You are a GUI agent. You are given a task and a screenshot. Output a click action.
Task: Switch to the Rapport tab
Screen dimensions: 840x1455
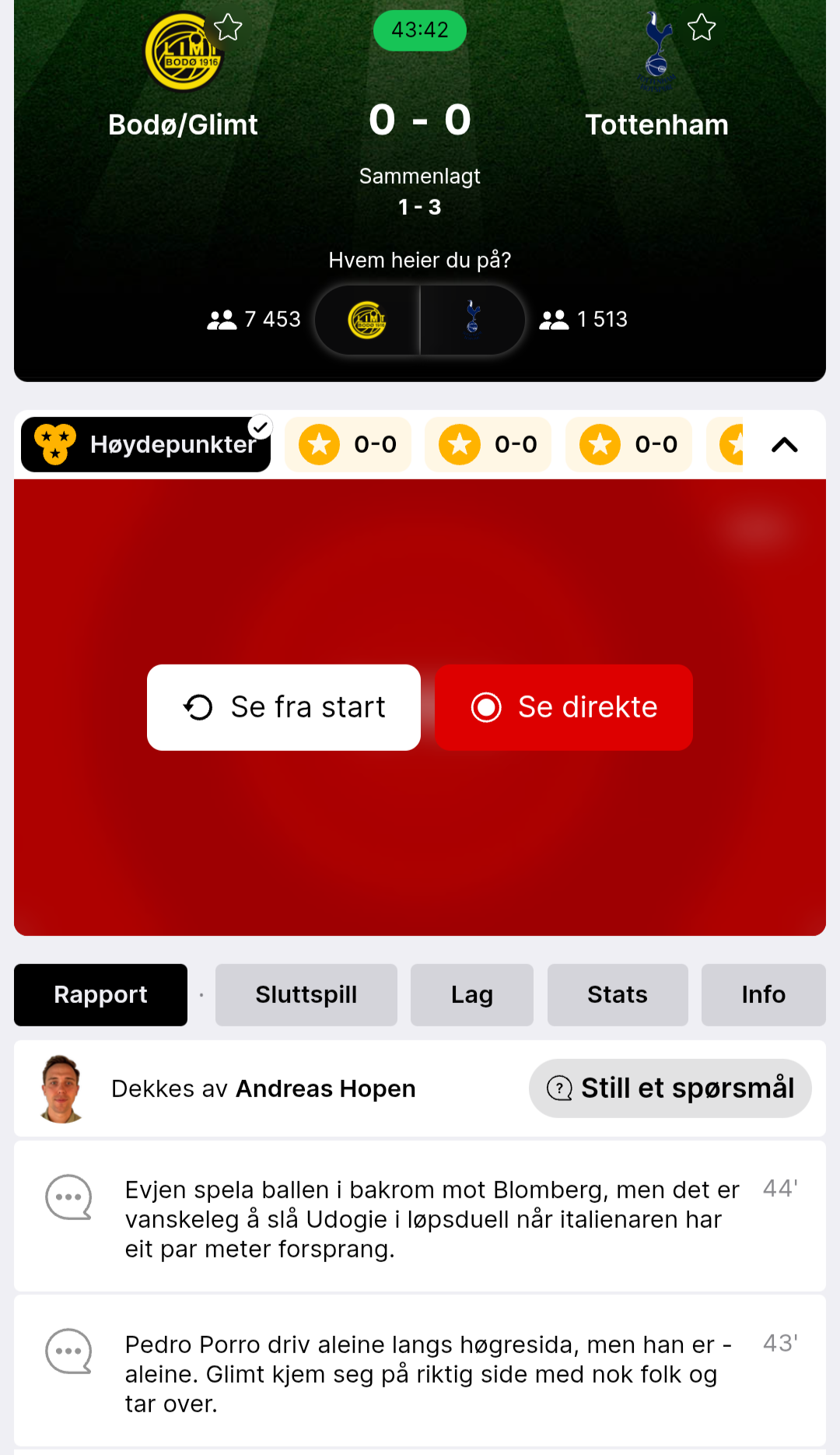click(100, 995)
